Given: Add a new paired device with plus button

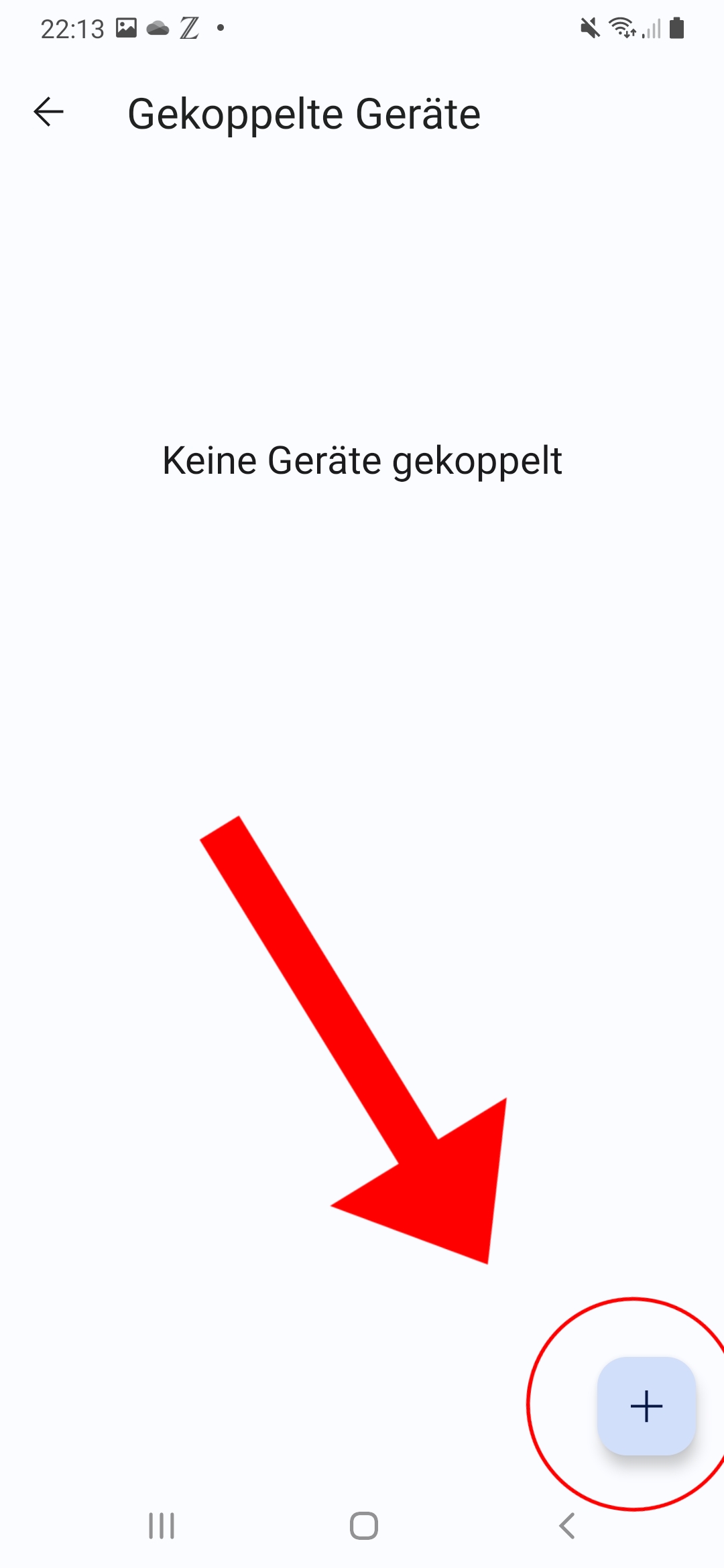Looking at the screenshot, I should [x=646, y=1406].
